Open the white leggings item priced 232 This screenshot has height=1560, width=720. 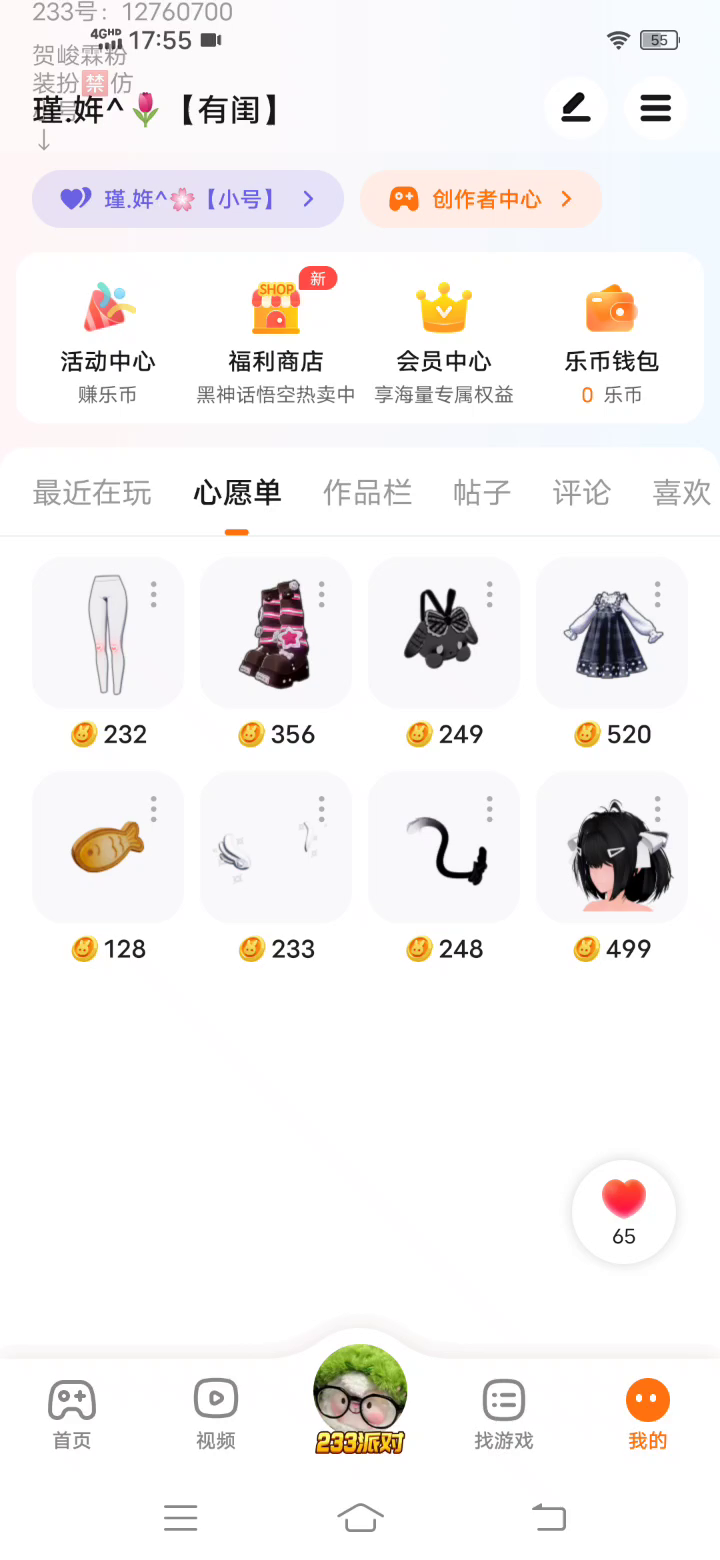(108, 633)
